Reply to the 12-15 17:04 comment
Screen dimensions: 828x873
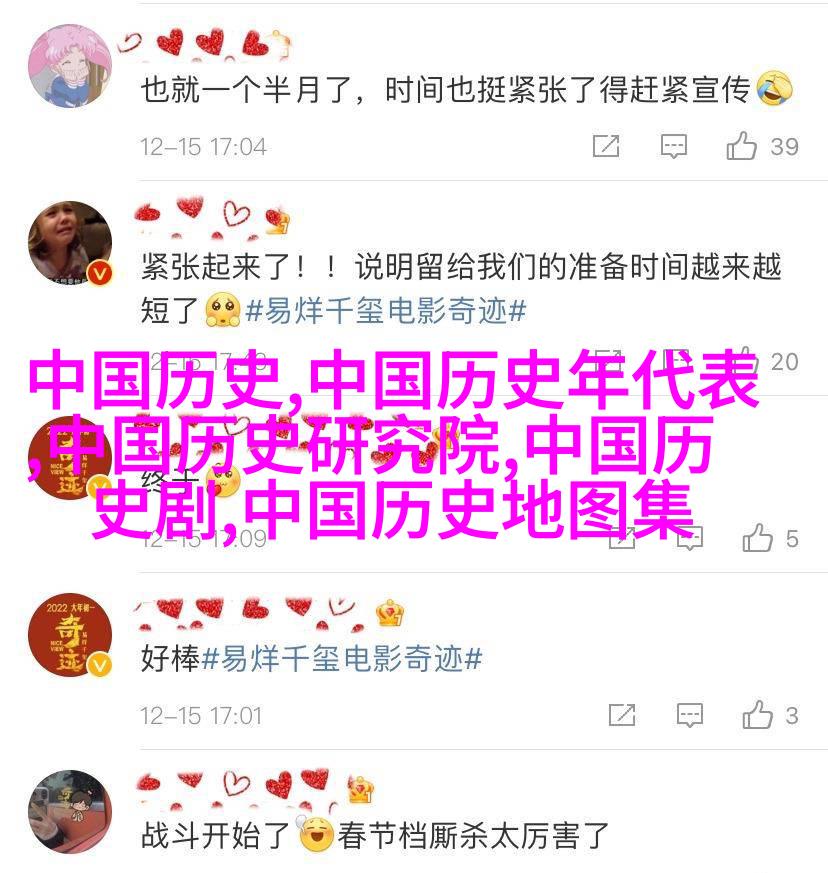674,146
